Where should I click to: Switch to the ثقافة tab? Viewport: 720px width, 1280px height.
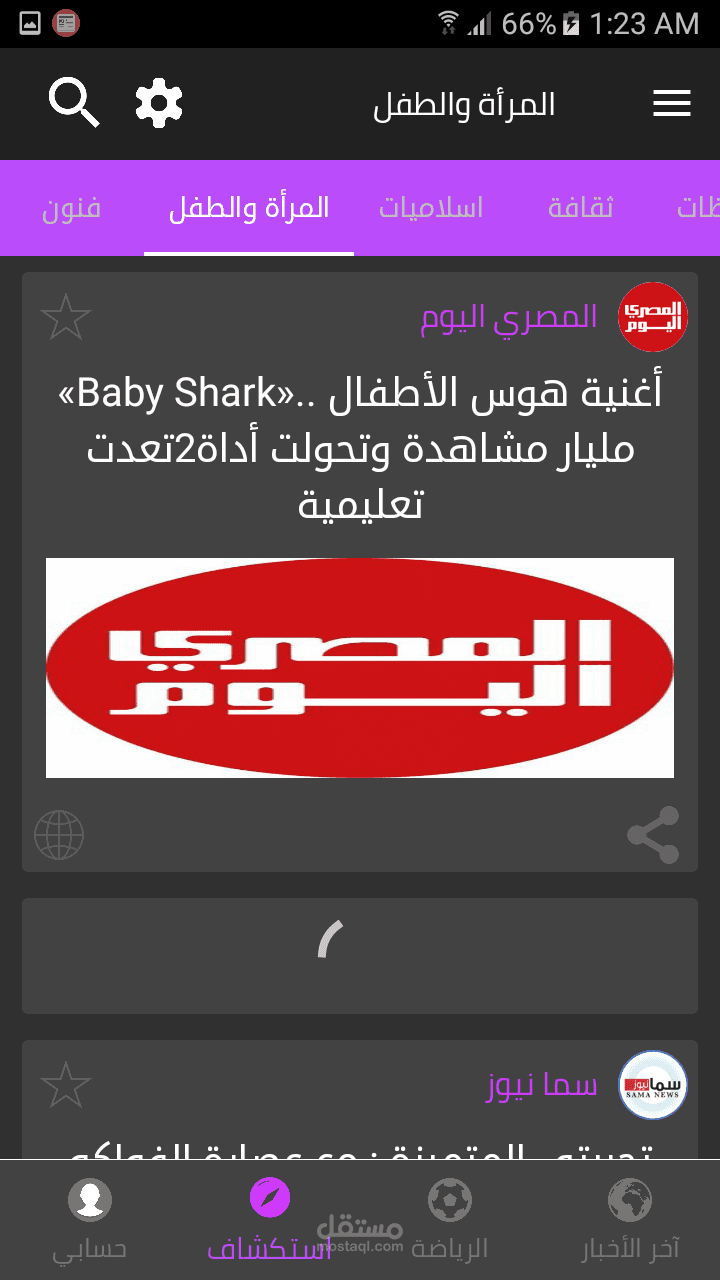click(x=581, y=208)
